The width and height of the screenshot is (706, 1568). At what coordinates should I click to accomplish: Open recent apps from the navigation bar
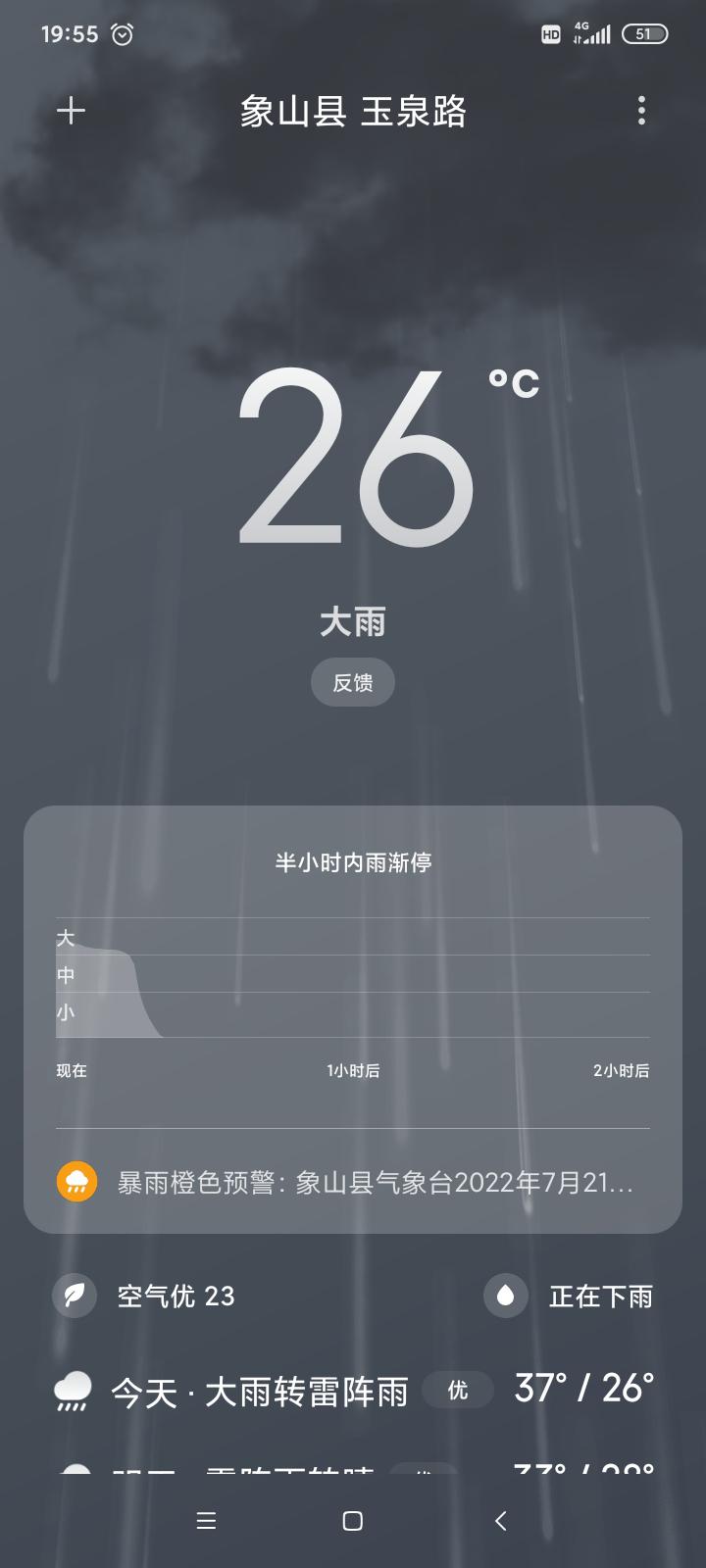pos(206,1520)
